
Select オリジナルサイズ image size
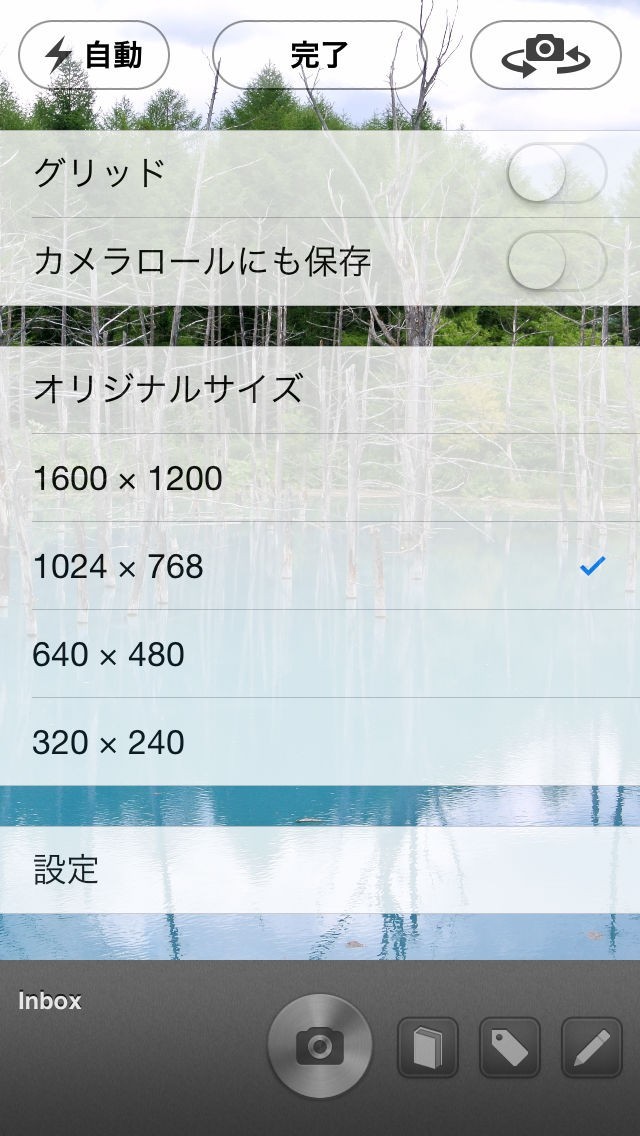[320, 388]
